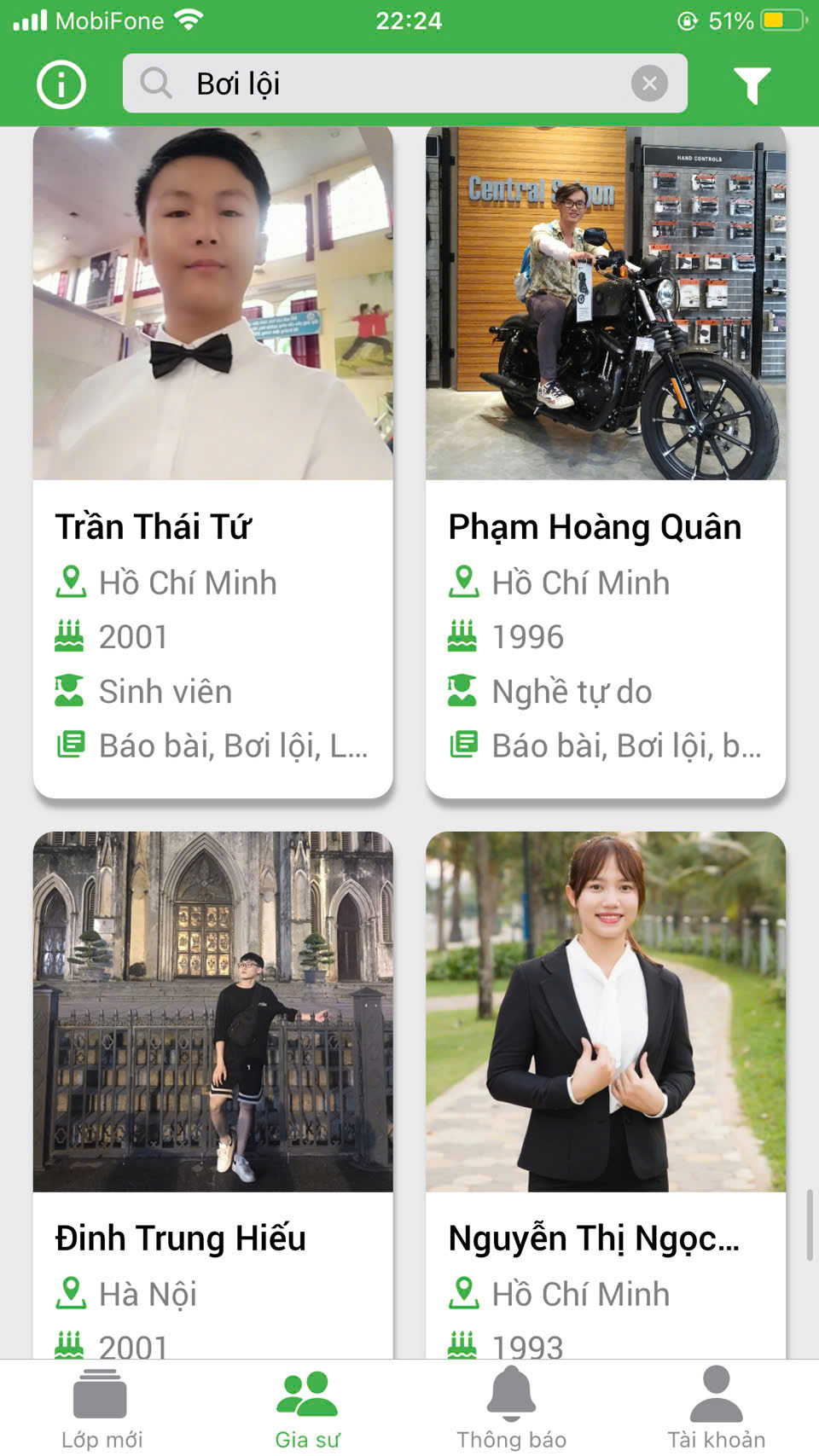This screenshot has width=819, height=1456.
Task: Open the info icon
Action: (x=61, y=84)
